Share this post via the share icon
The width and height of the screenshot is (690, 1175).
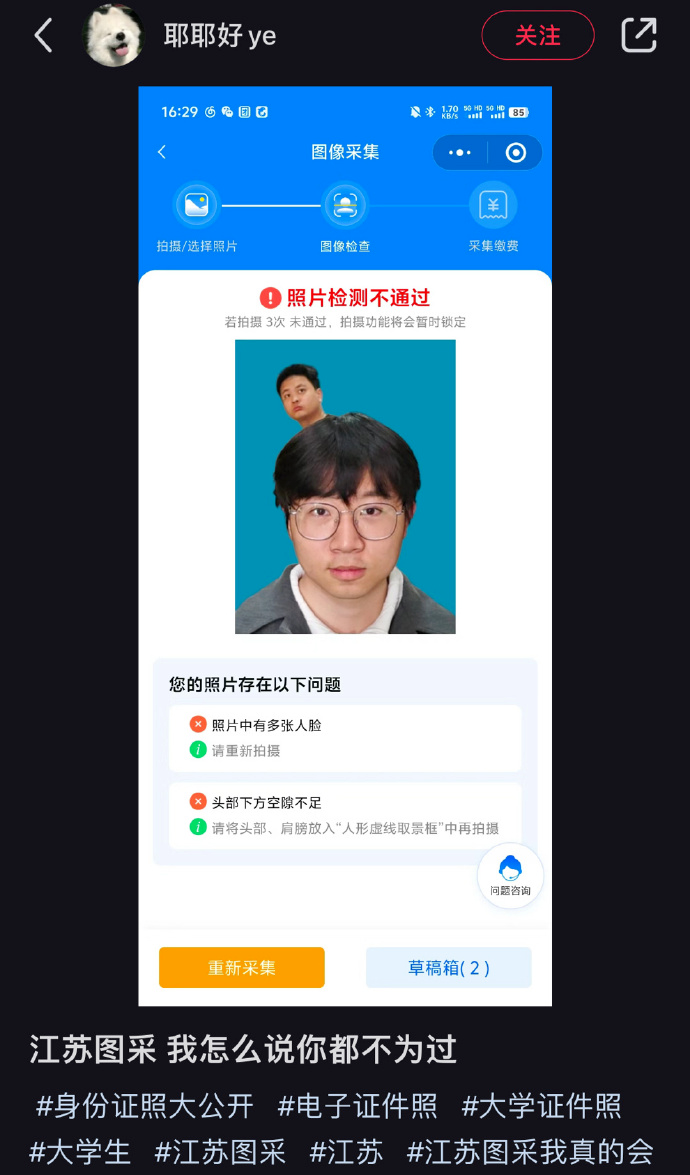pos(639,36)
